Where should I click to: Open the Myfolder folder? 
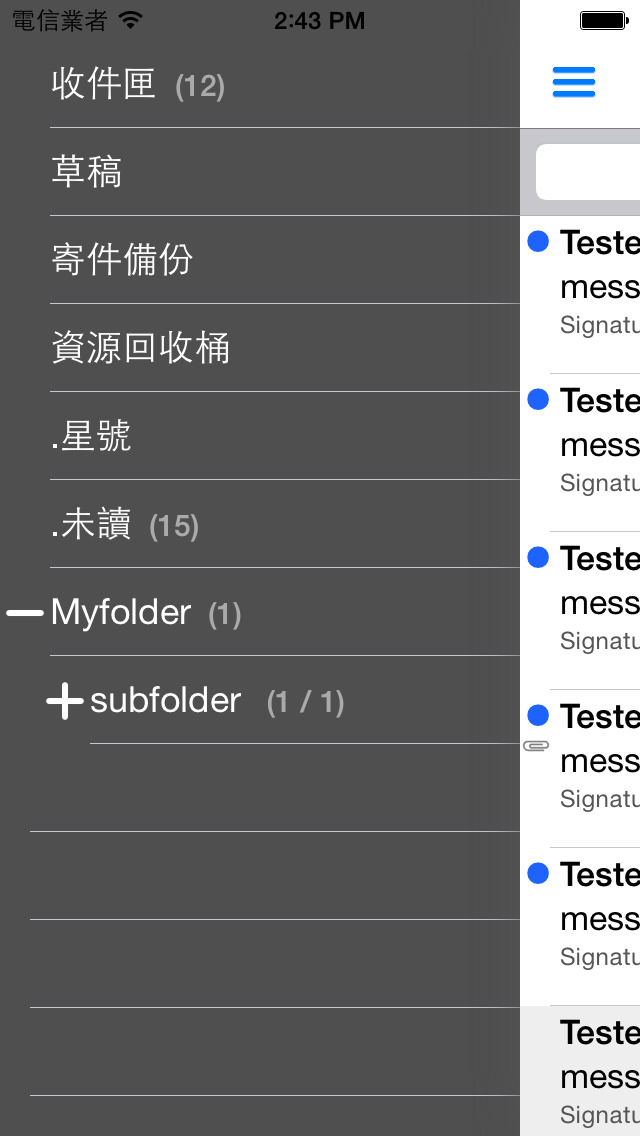tap(284, 612)
